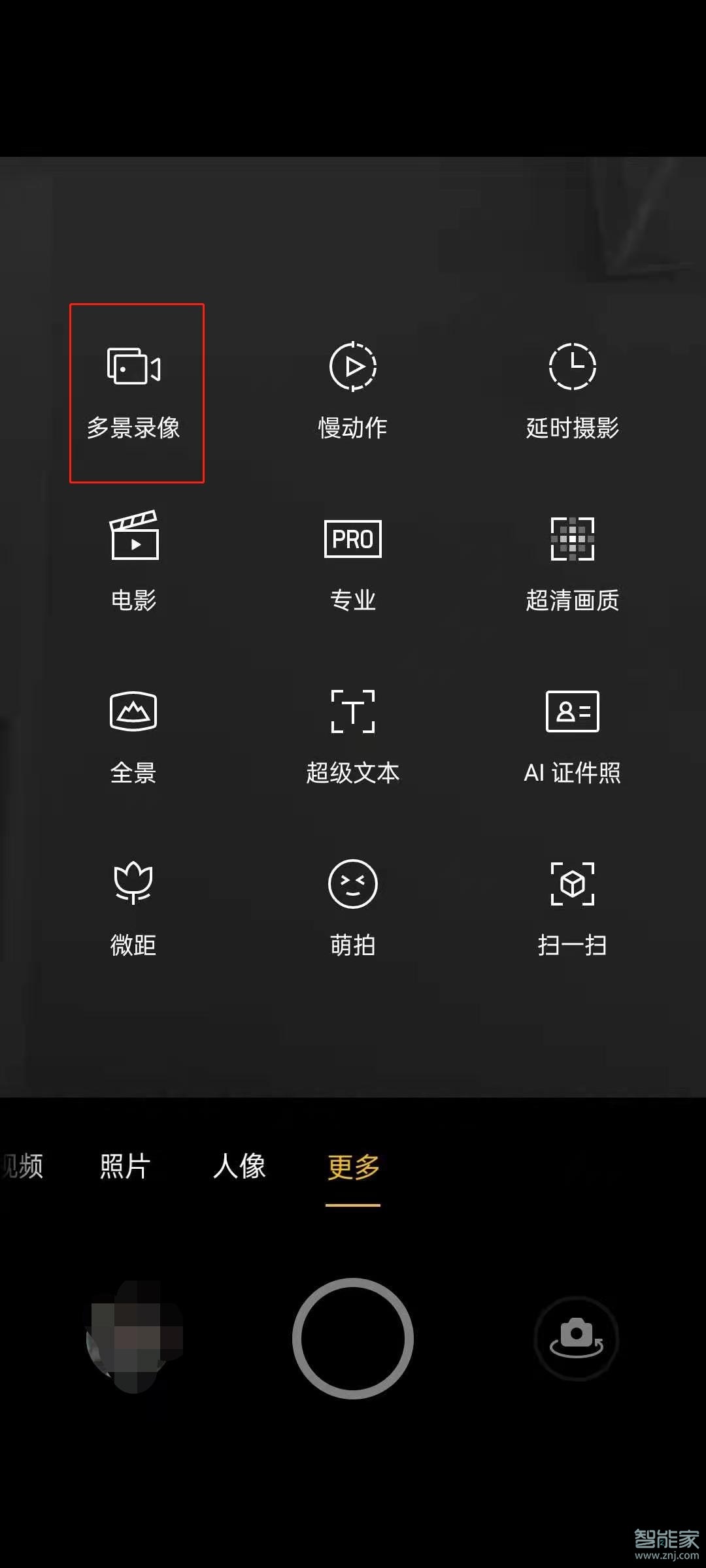Launch 超级文本 super text scanner
Viewport: 706px width, 1568px height.
(x=353, y=735)
